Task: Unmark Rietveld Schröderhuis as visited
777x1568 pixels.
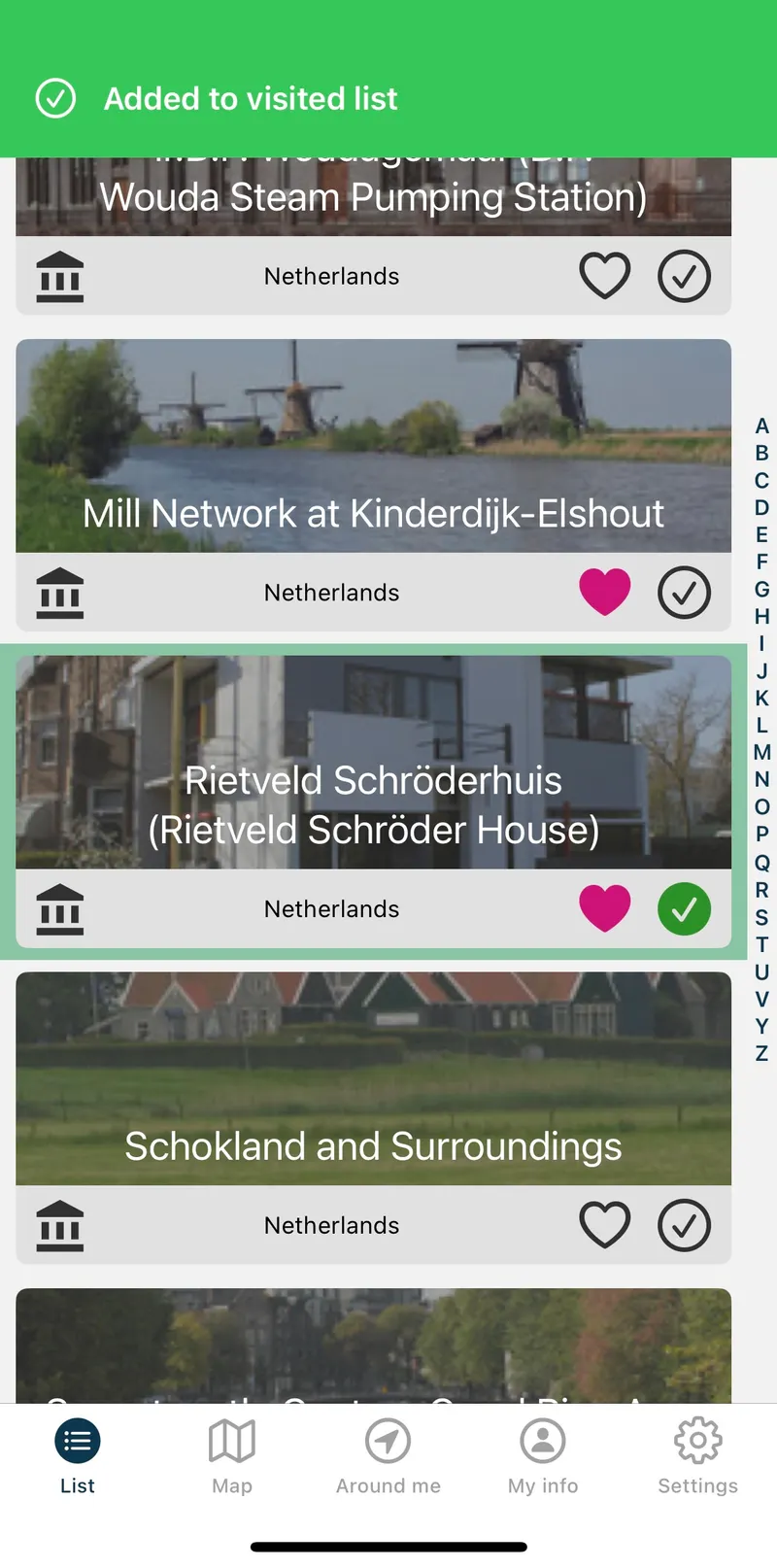Action: click(684, 909)
